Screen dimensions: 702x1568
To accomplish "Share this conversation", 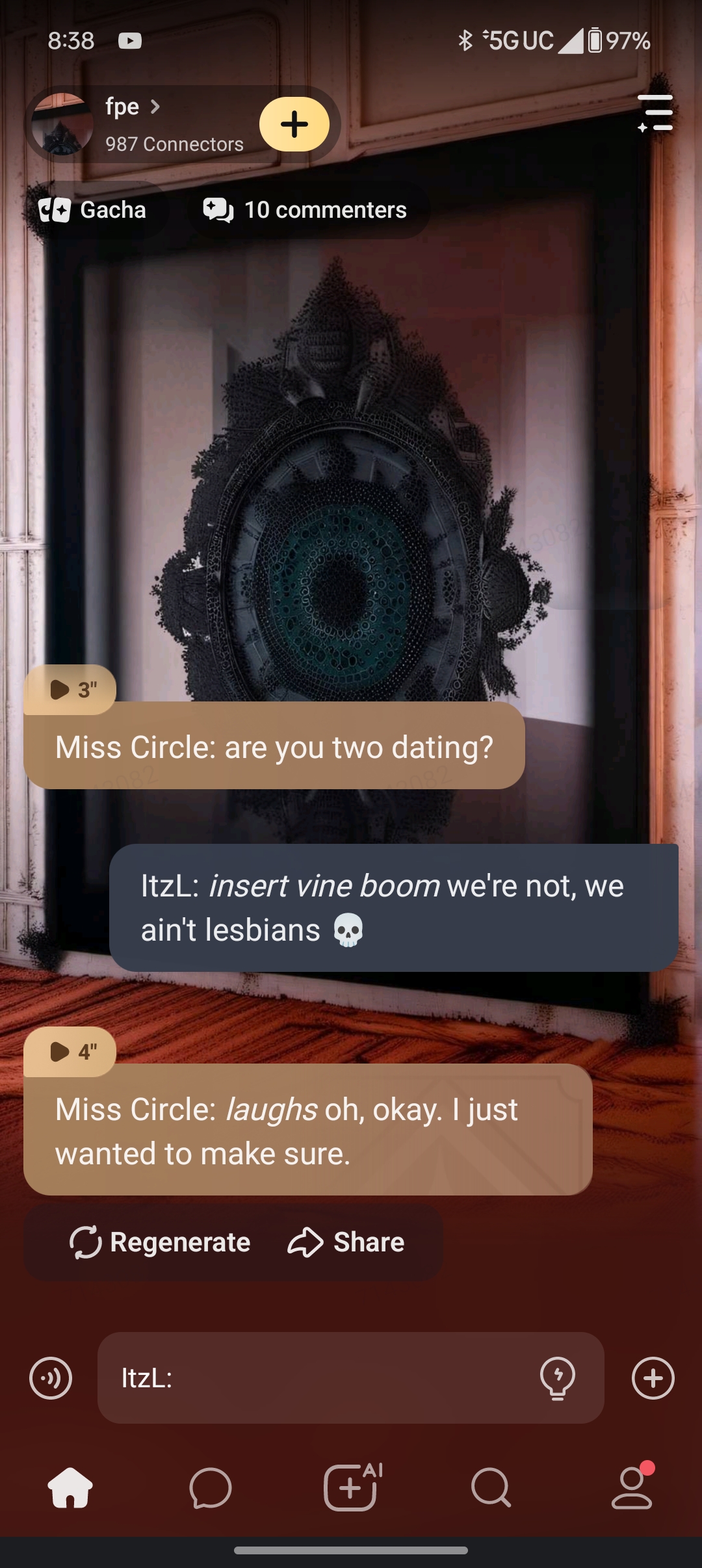I will 346,1242.
